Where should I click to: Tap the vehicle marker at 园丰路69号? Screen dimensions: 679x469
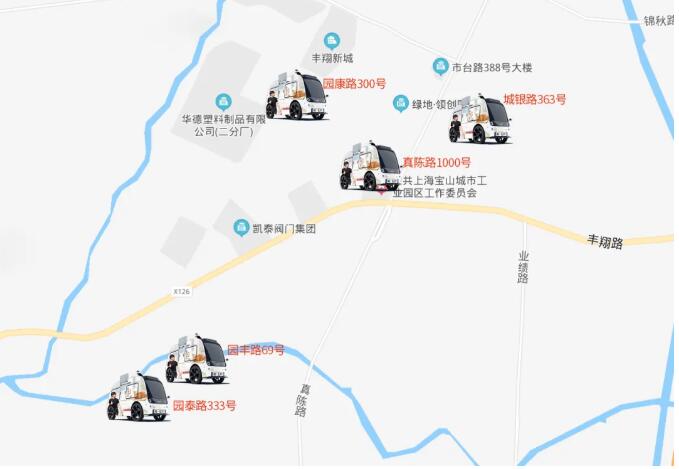197,359
